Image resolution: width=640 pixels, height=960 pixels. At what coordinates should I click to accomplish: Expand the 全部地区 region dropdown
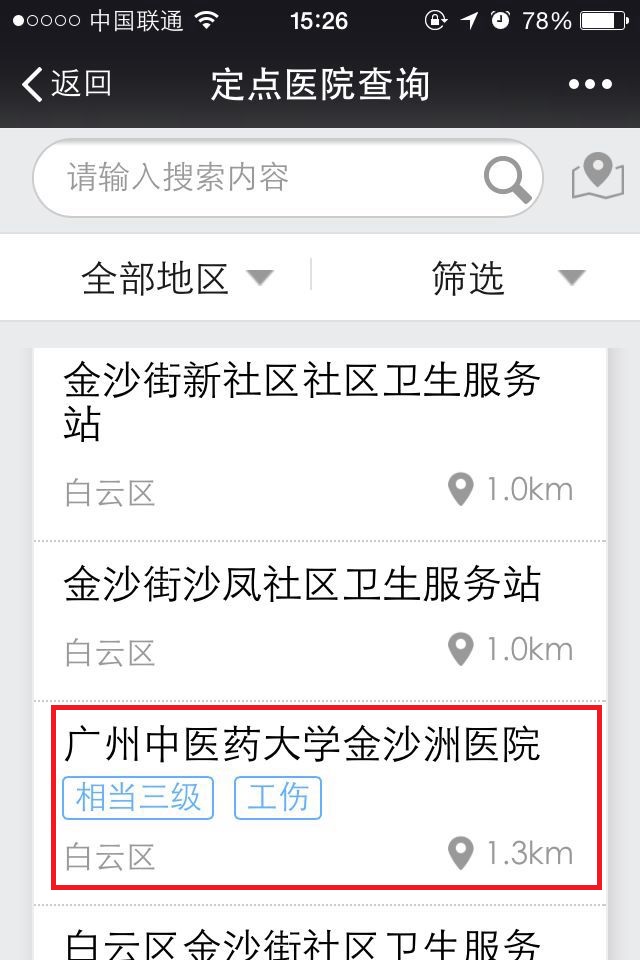click(176, 278)
